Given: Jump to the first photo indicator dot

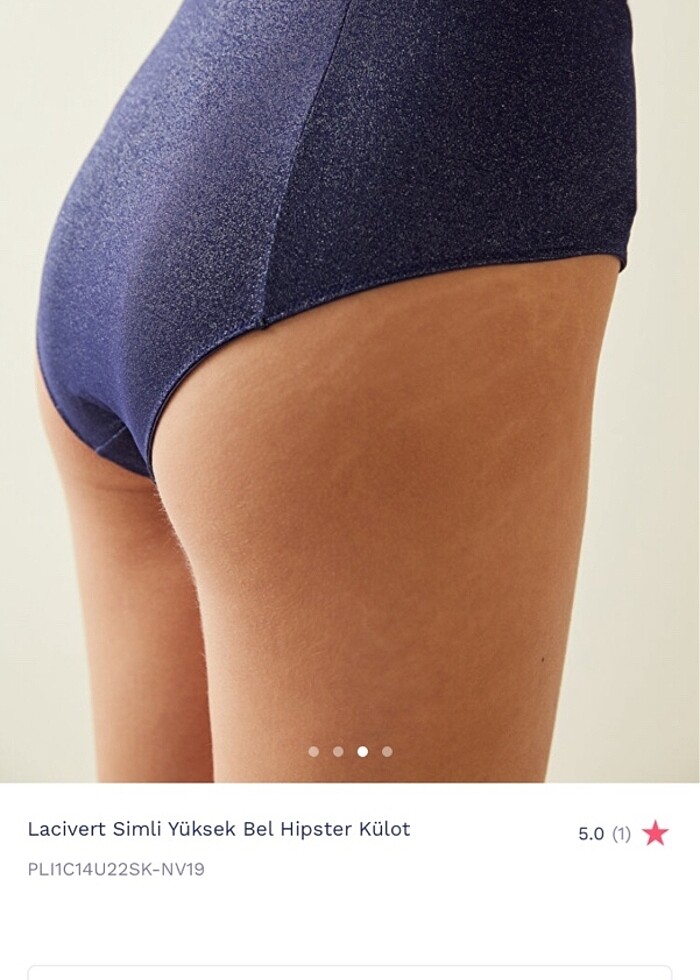Looking at the screenshot, I should pyautogui.click(x=314, y=752).
